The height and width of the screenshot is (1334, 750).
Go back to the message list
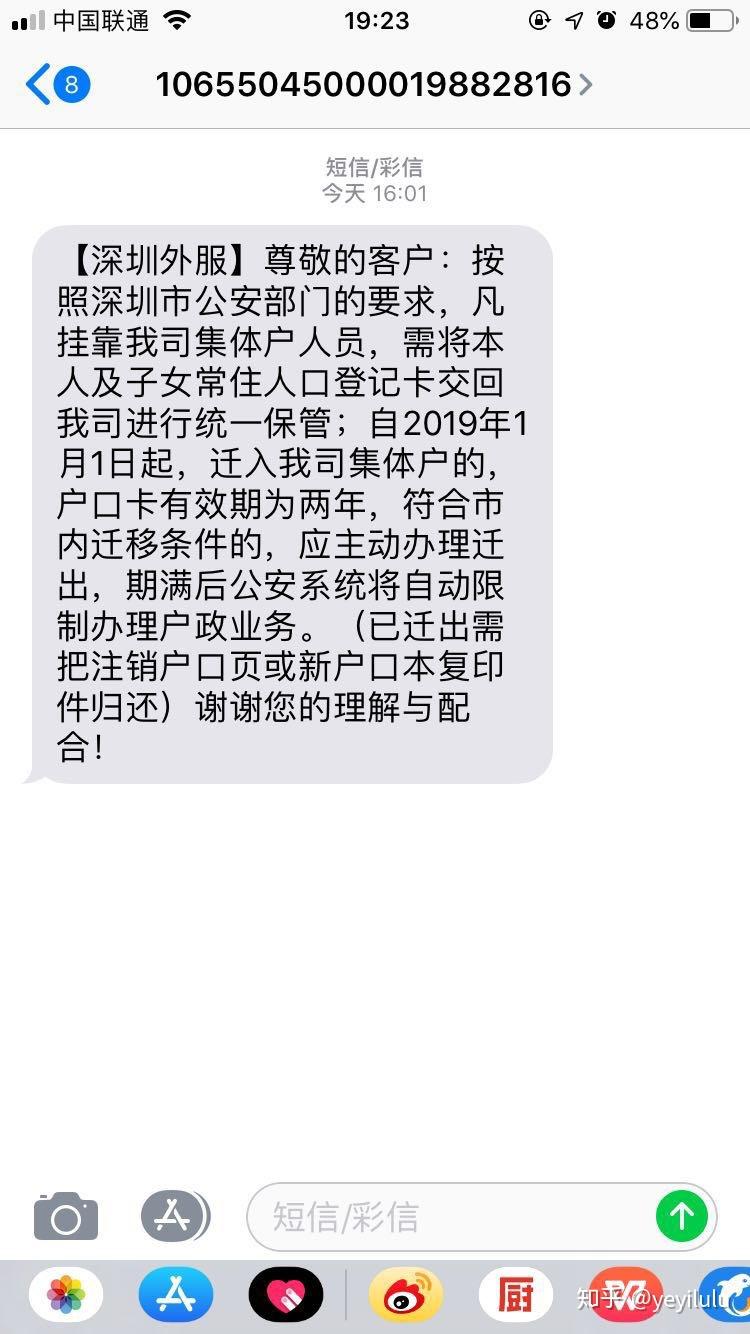56,84
